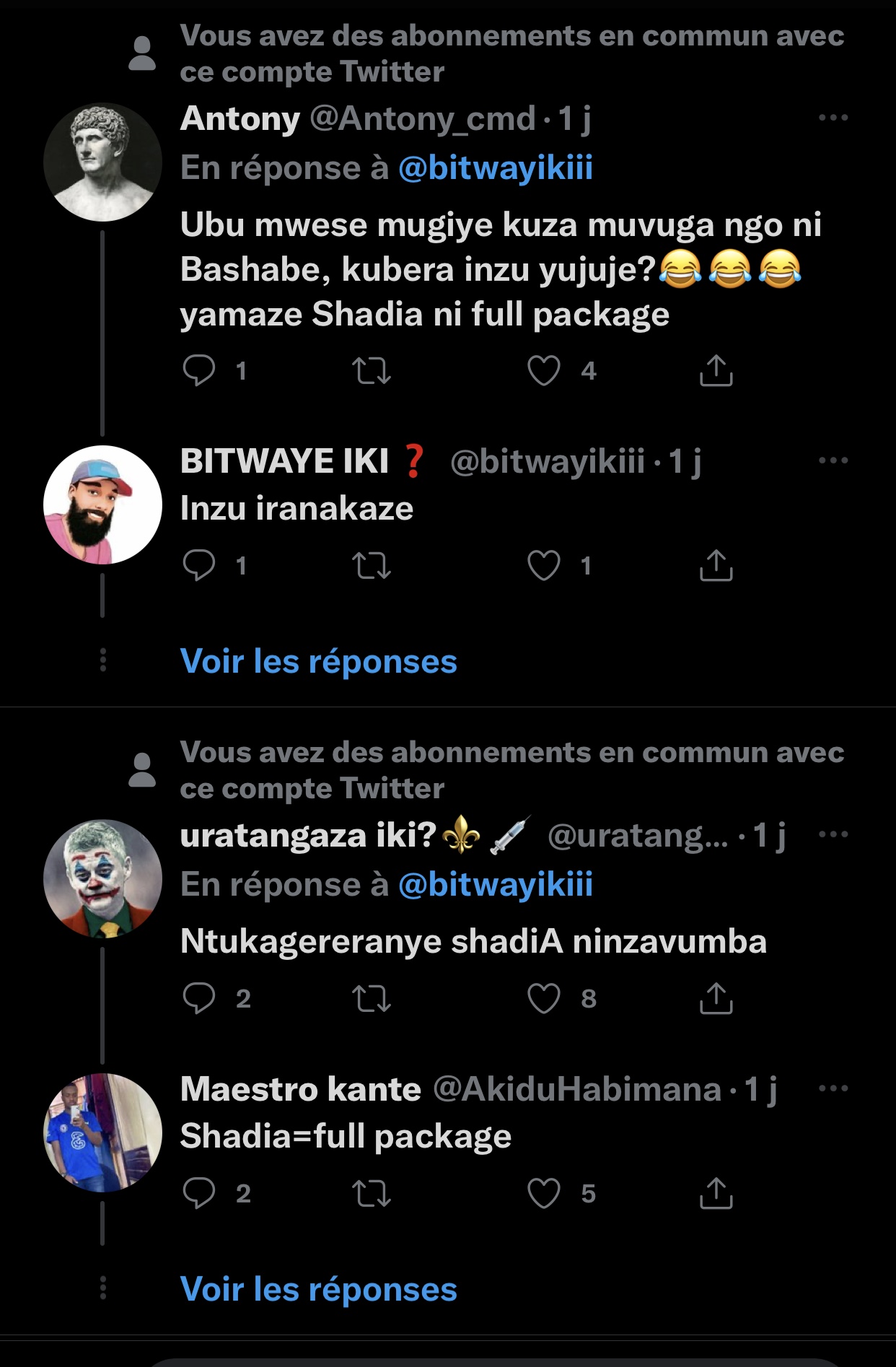Like the tweet 'Inzu iranakaze'
The image size is (896, 1367).
click(544, 566)
